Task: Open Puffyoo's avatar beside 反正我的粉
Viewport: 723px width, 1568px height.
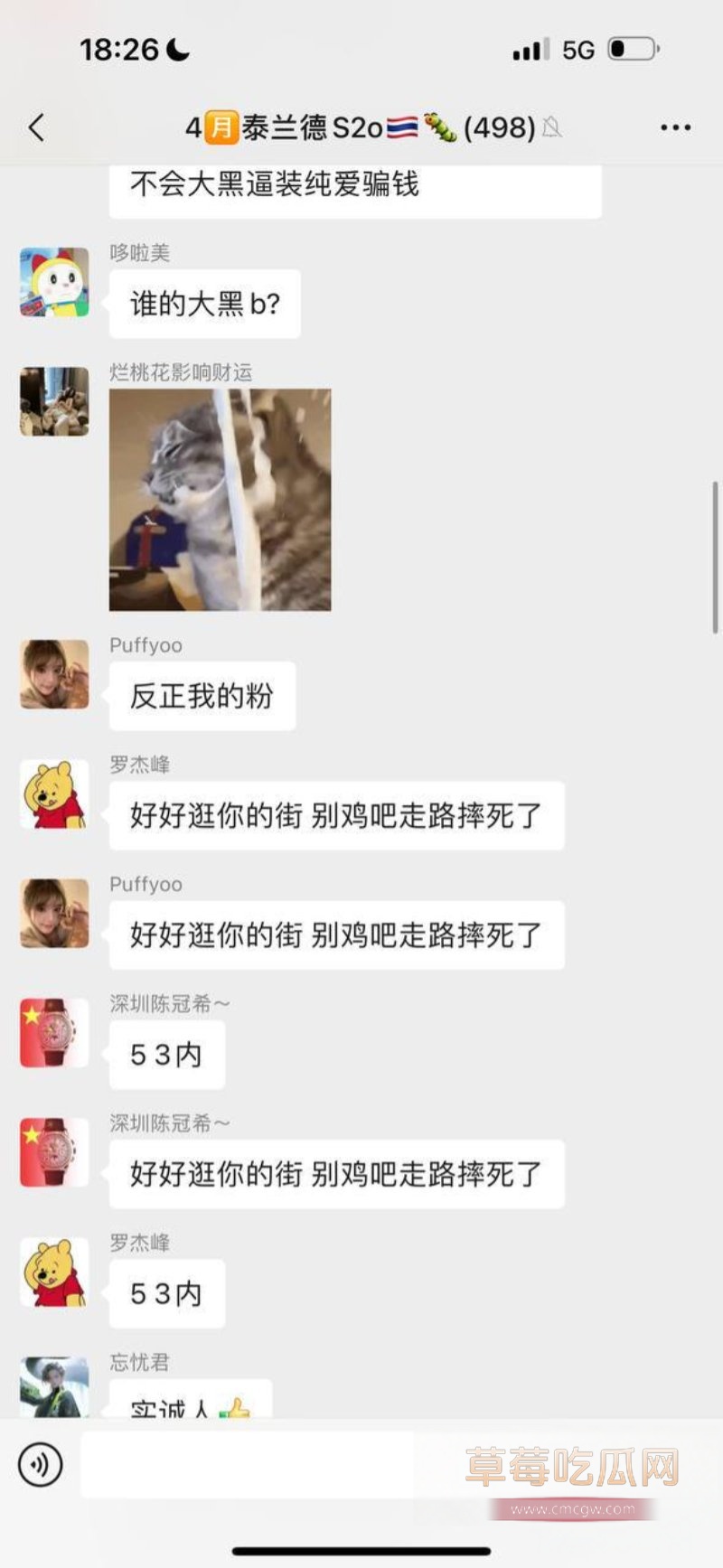Action: coord(54,674)
